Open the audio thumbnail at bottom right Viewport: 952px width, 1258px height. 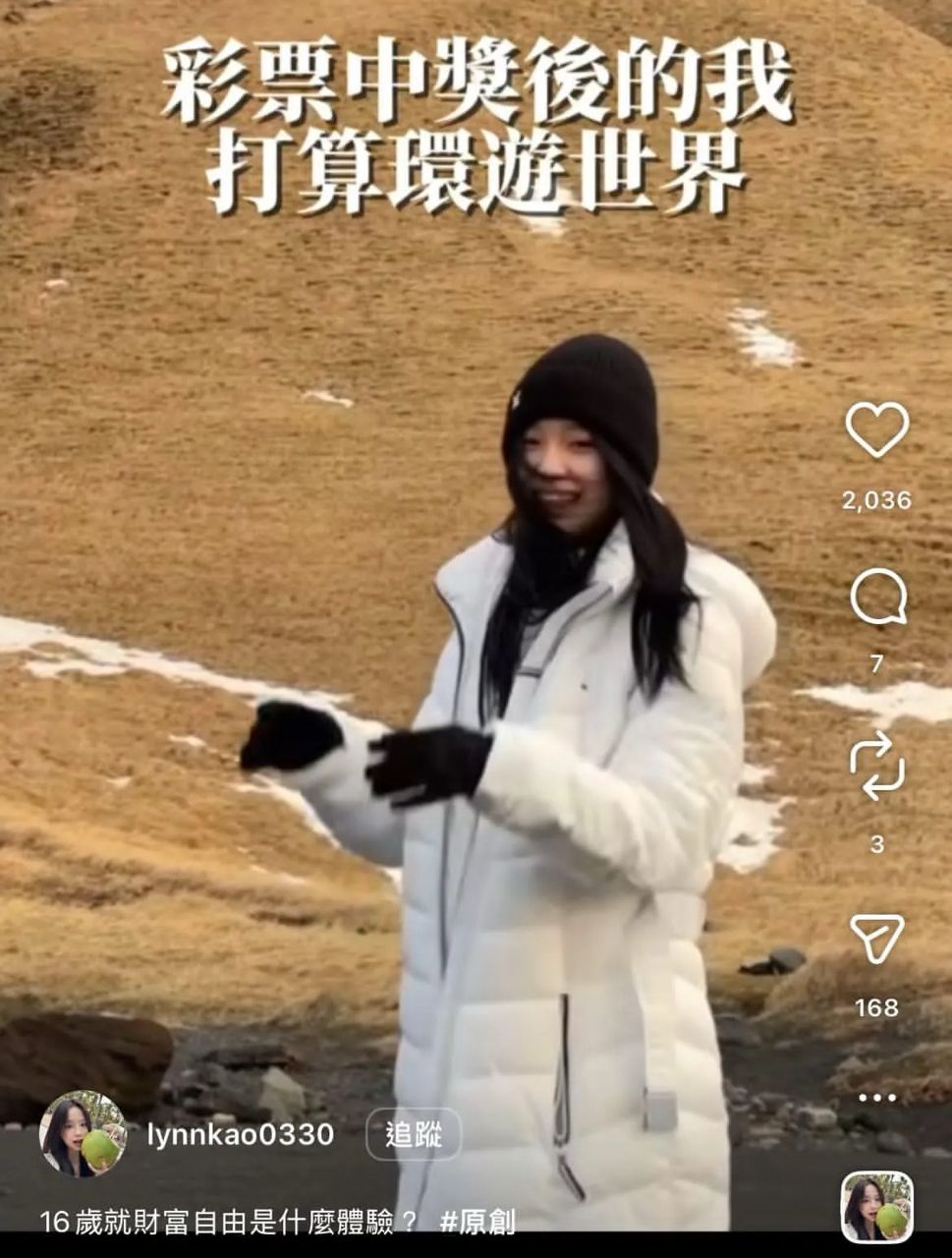pyautogui.click(x=877, y=1206)
